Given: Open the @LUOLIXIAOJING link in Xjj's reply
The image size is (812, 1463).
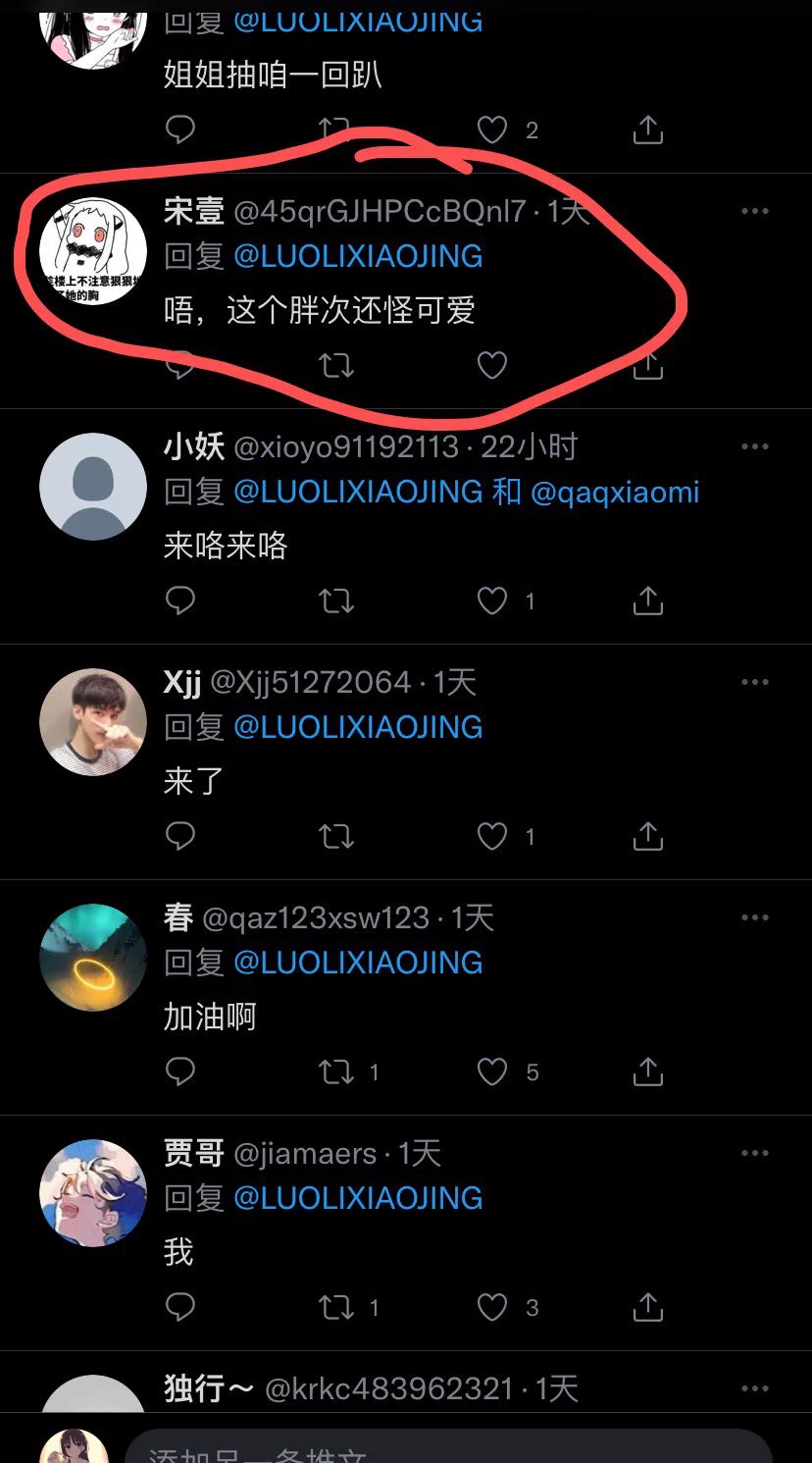Looking at the screenshot, I should pyautogui.click(x=358, y=727).
